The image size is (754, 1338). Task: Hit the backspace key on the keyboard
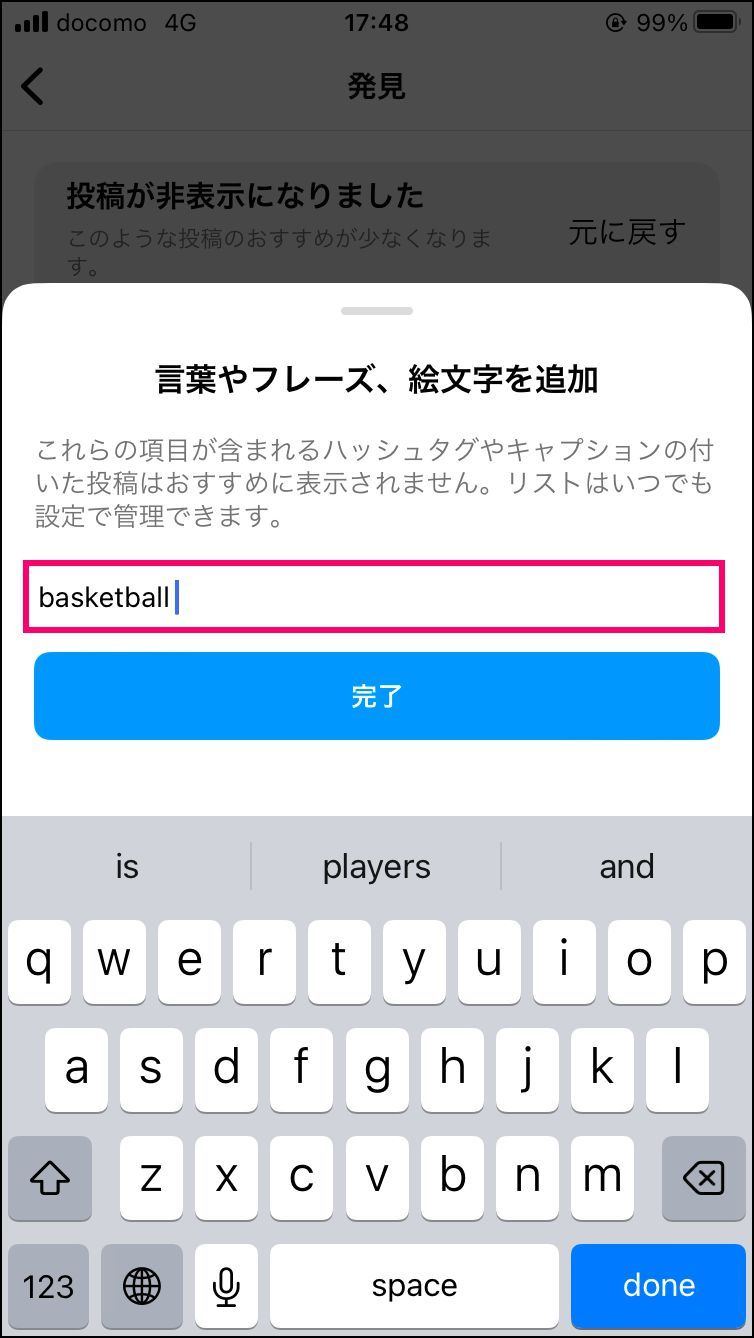[x=703, y=1178]
